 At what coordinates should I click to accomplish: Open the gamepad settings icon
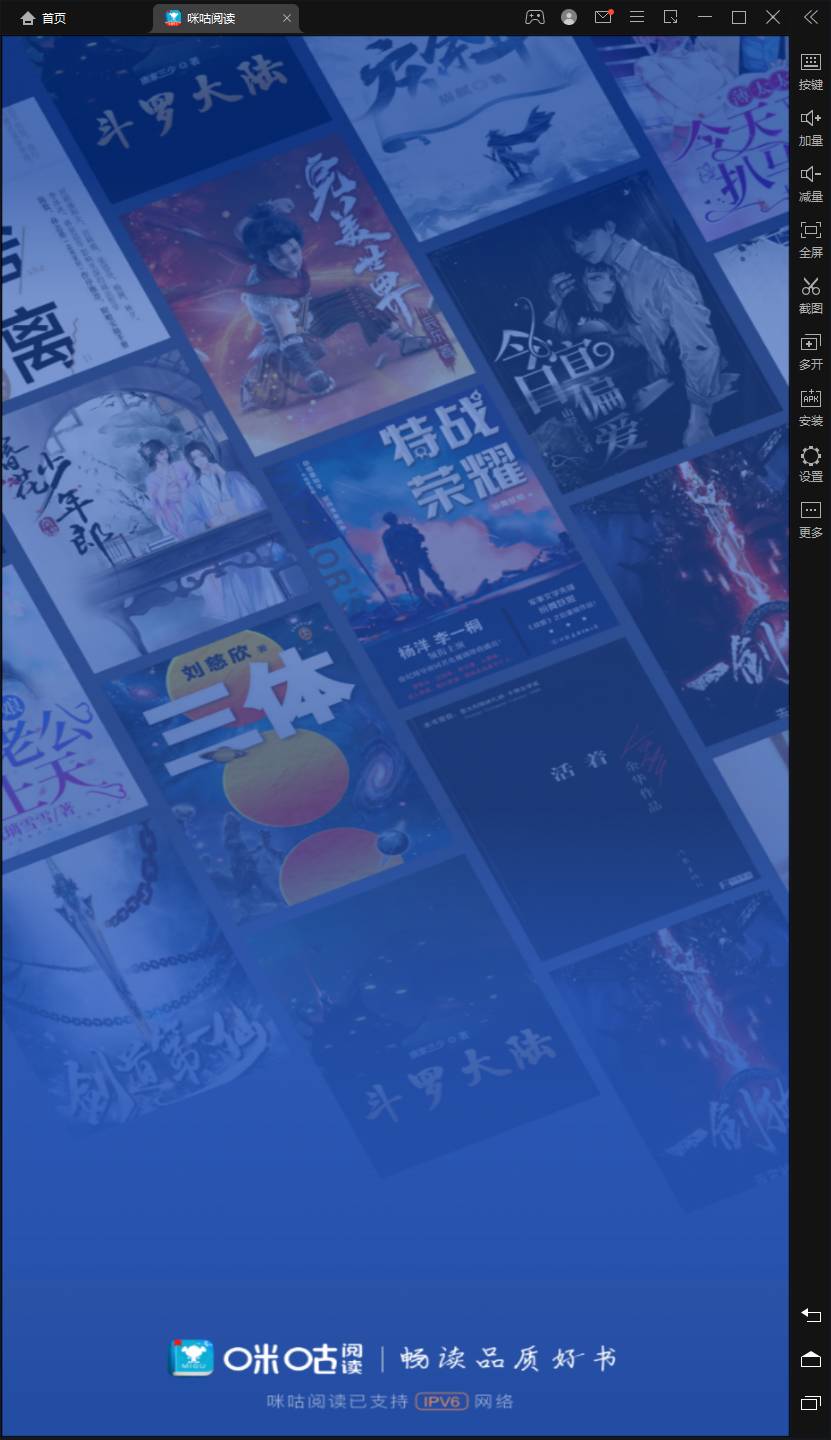tap(535, 17)
